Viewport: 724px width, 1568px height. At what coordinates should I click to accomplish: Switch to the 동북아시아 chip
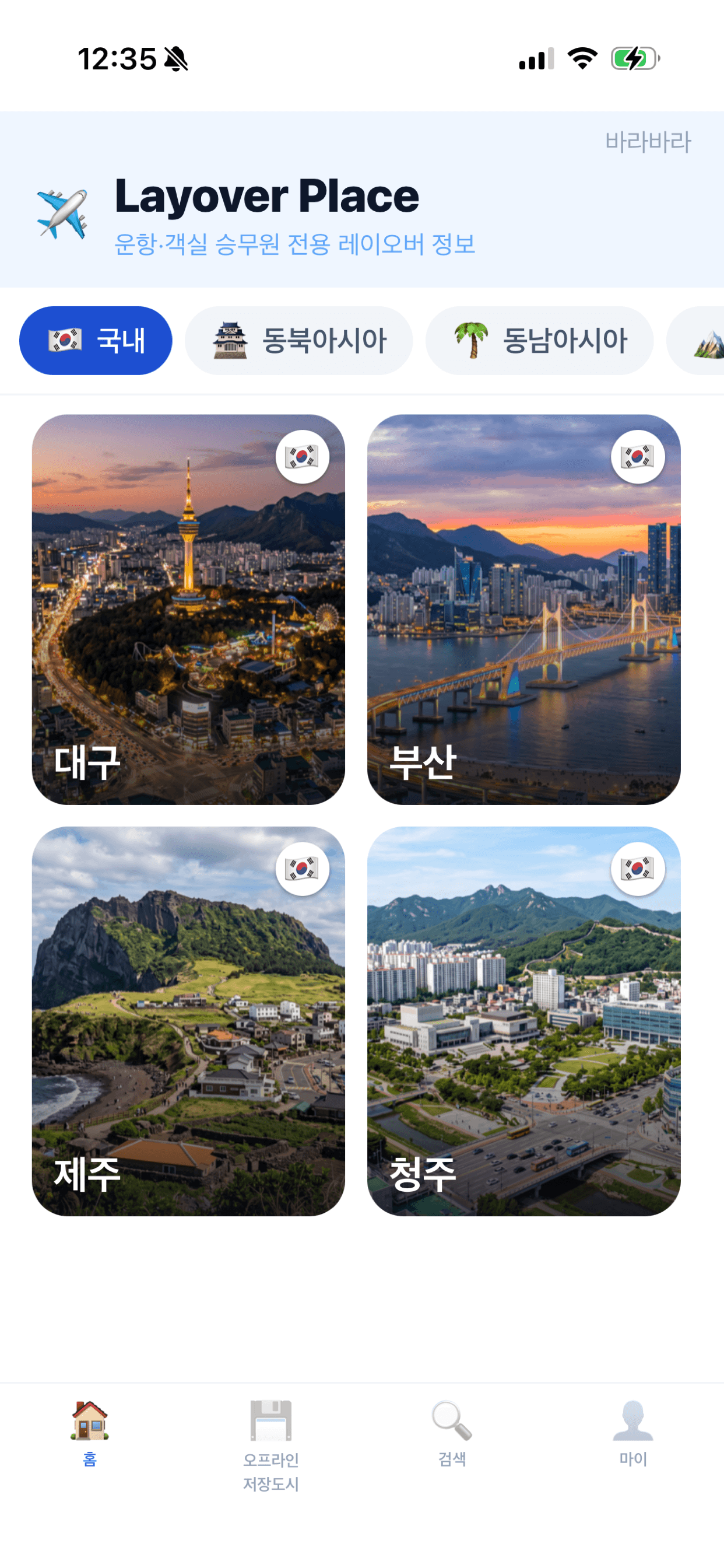298,340
